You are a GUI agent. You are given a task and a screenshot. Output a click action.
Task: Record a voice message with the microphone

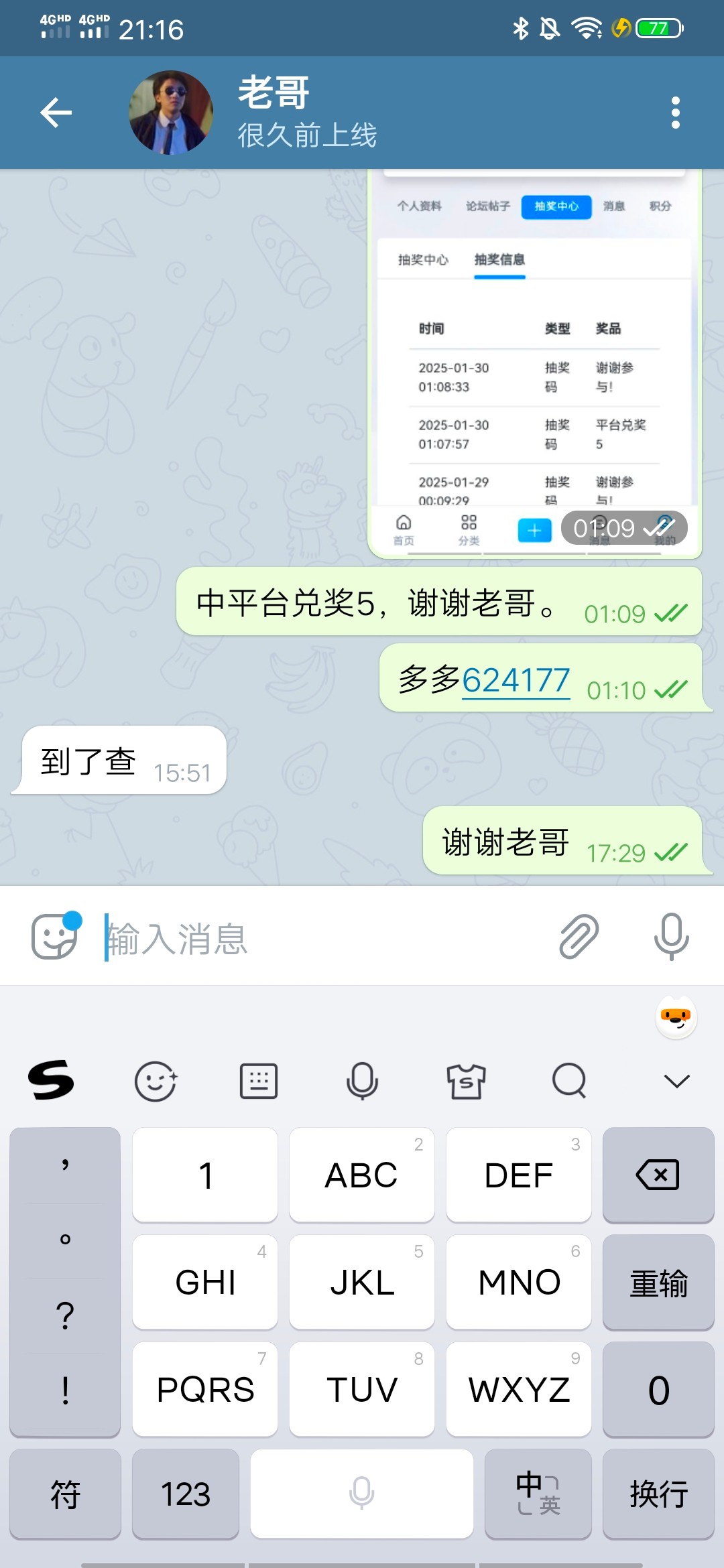[x=671, y=936]
